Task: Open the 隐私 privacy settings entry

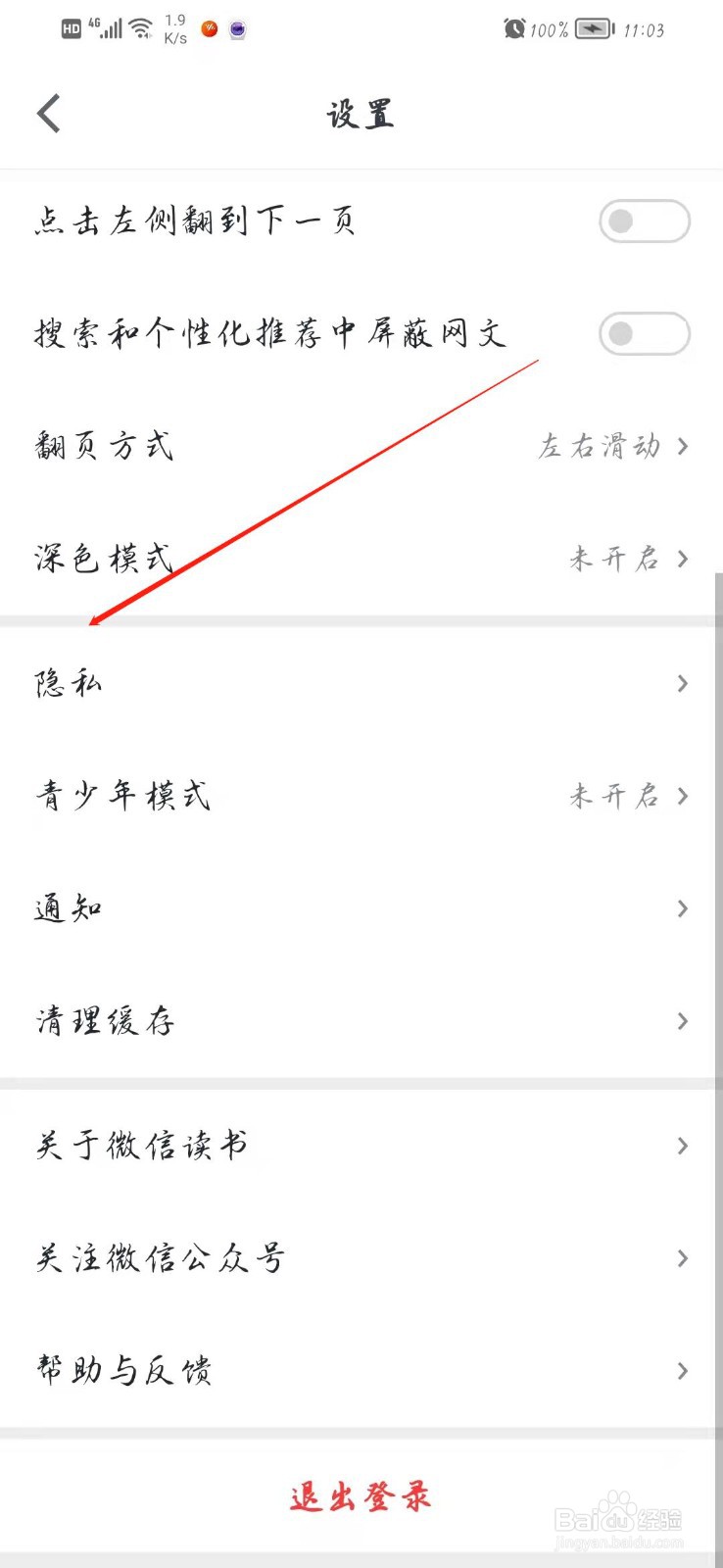Action: coord(361,683)
